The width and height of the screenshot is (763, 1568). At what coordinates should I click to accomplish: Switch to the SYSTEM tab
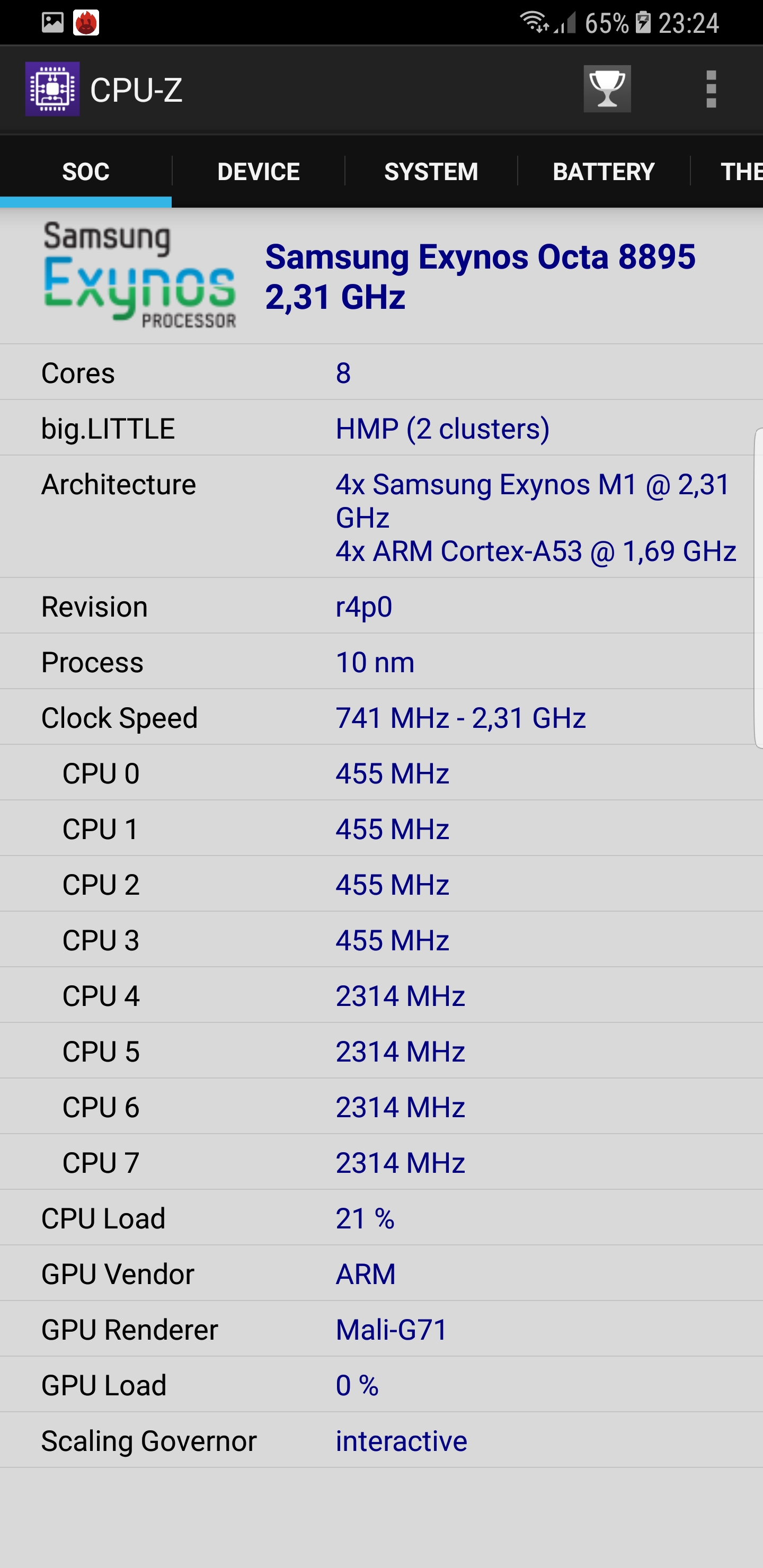point(431,172)
